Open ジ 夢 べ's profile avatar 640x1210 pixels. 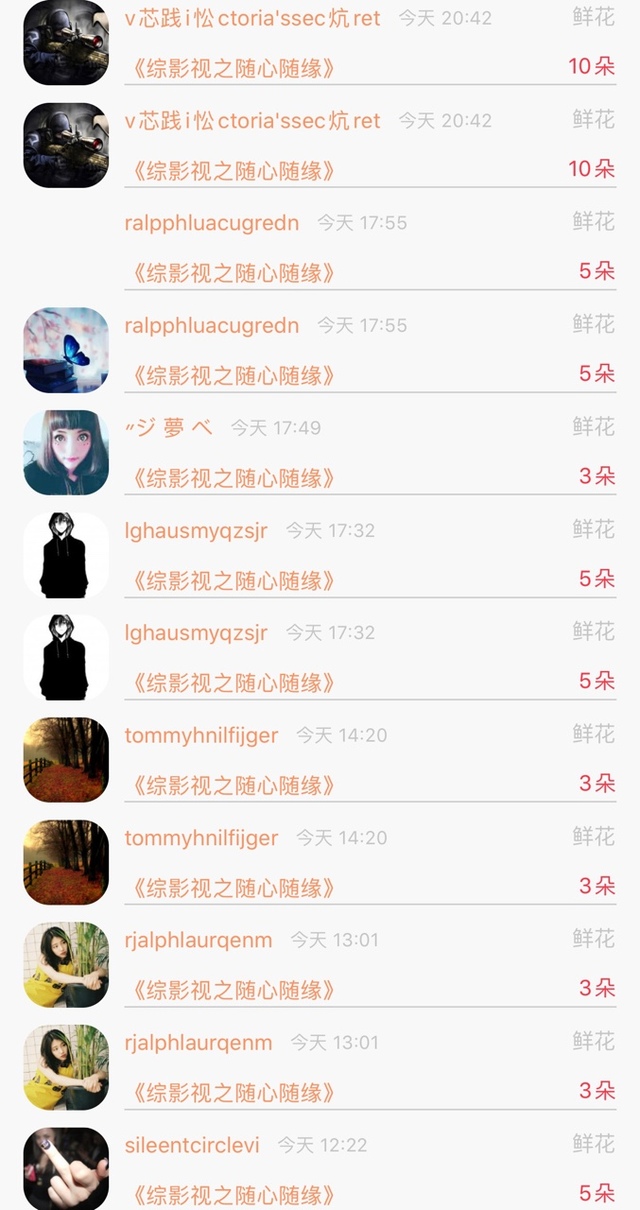[66, 452]
